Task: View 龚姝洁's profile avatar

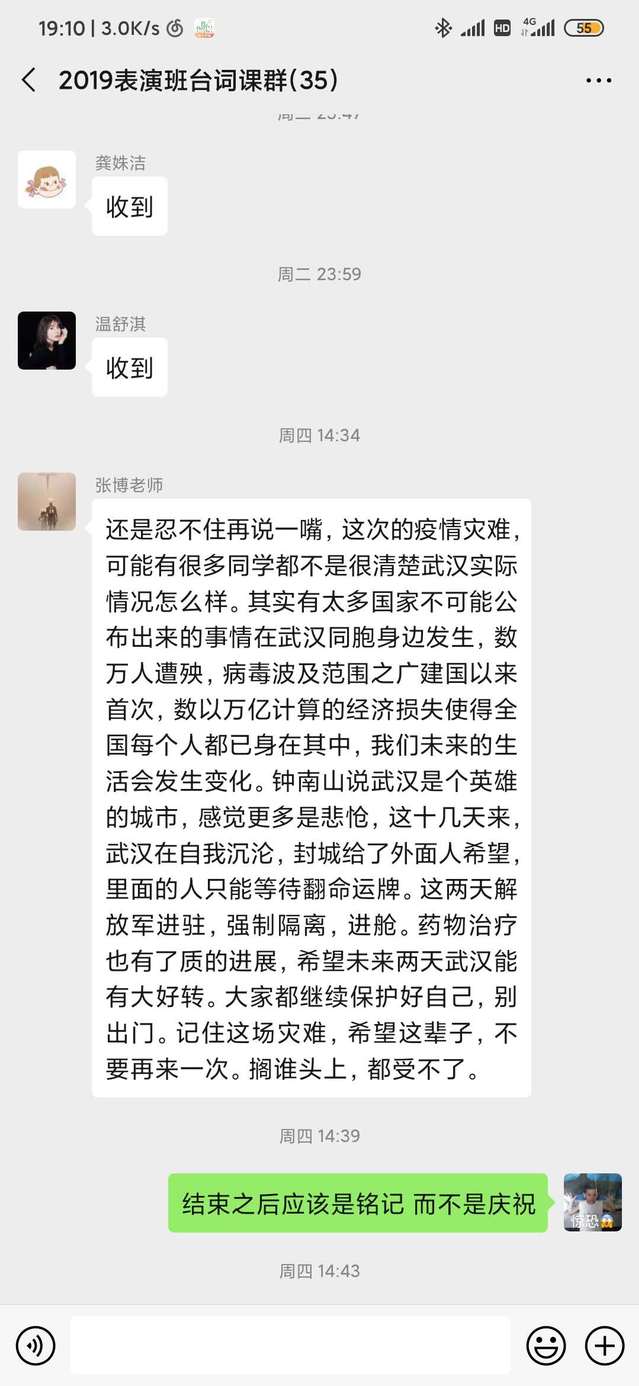Action: click(47, 180)
